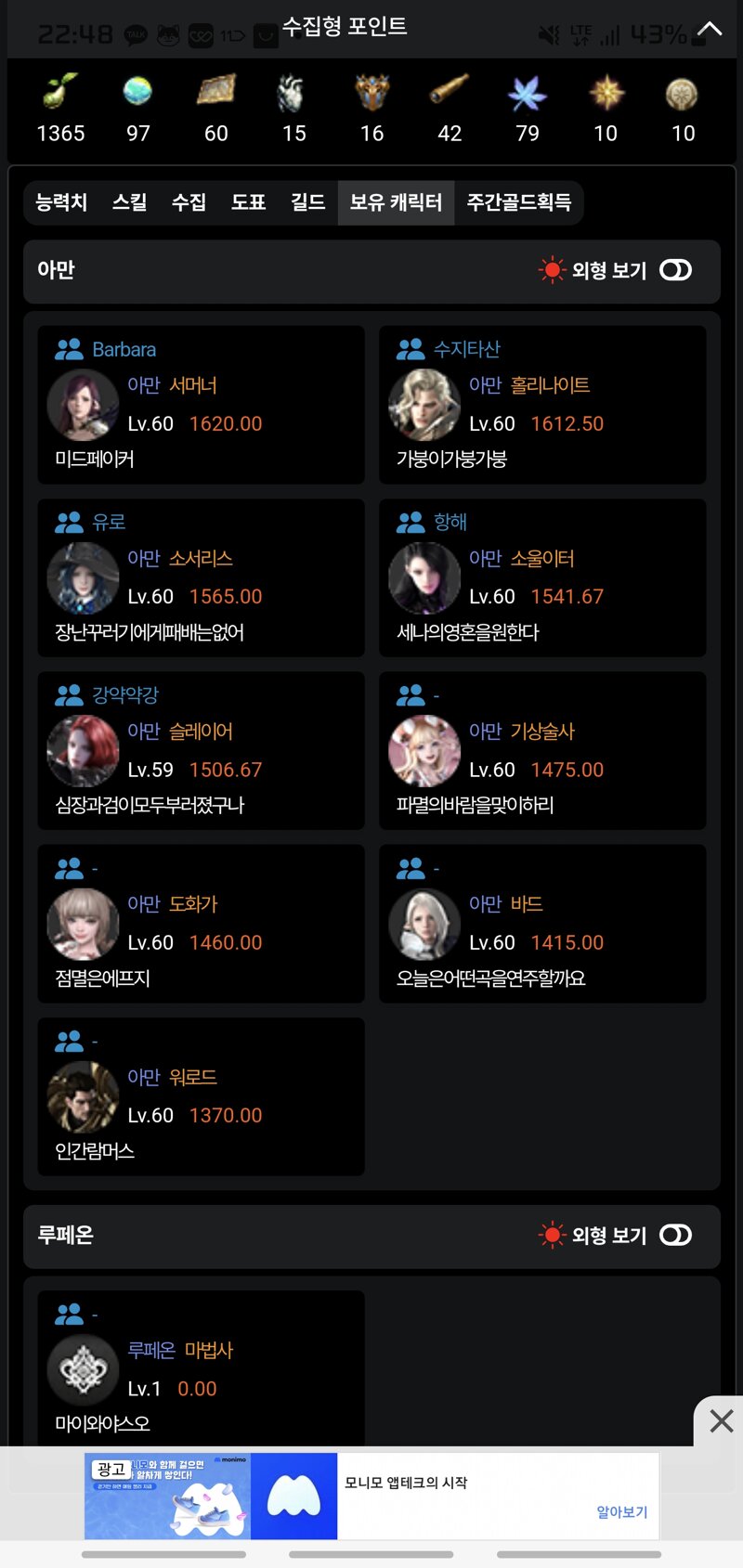
Task: Collapse the 수집형 포인트 panel
Action: tap(709, 29)
